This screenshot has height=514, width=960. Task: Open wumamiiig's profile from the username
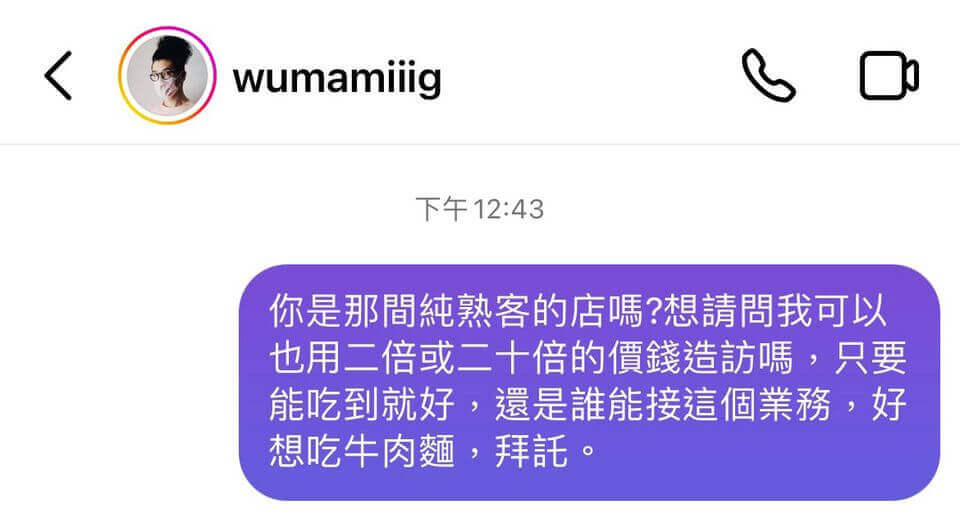click(336, 78)
